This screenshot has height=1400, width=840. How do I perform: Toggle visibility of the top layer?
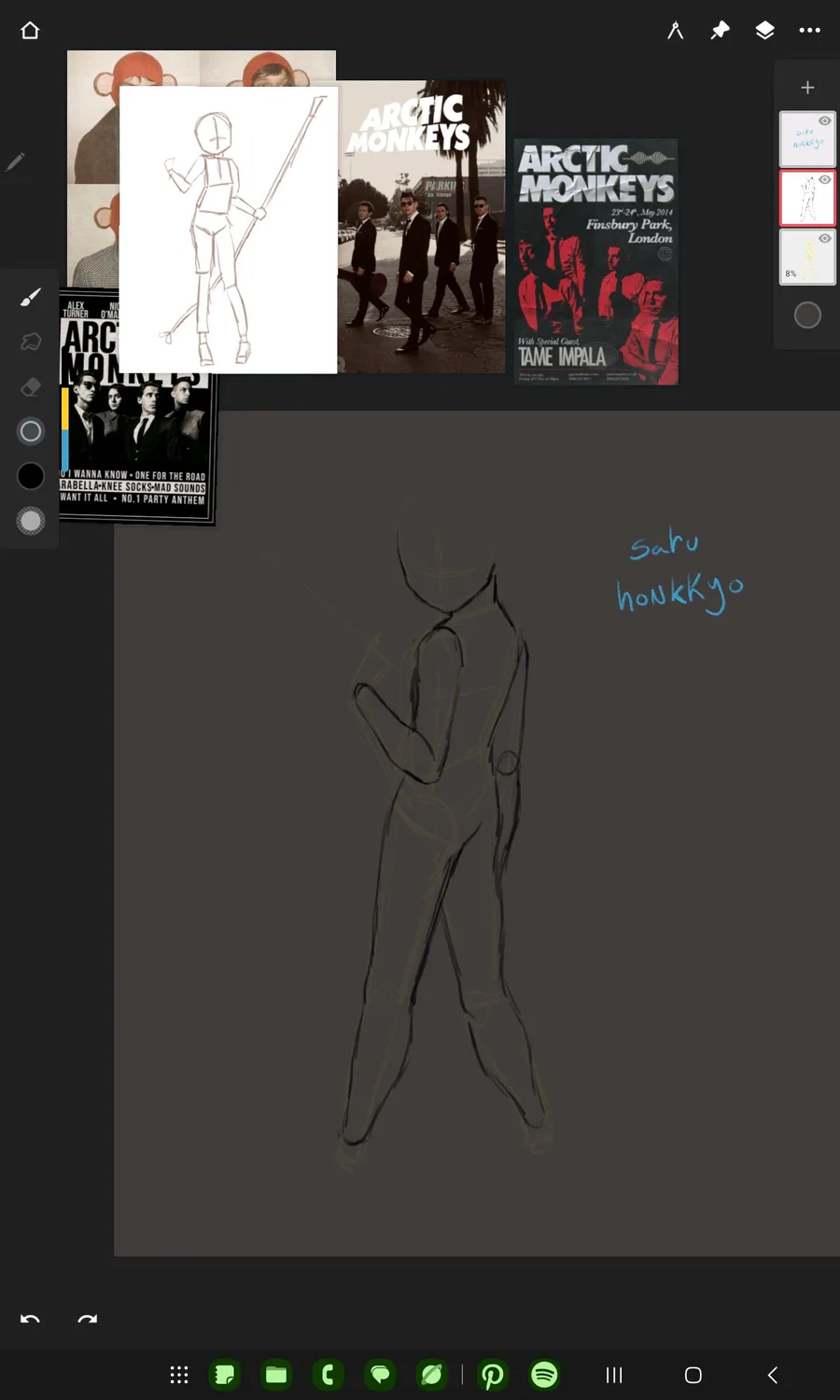(825, 121)
